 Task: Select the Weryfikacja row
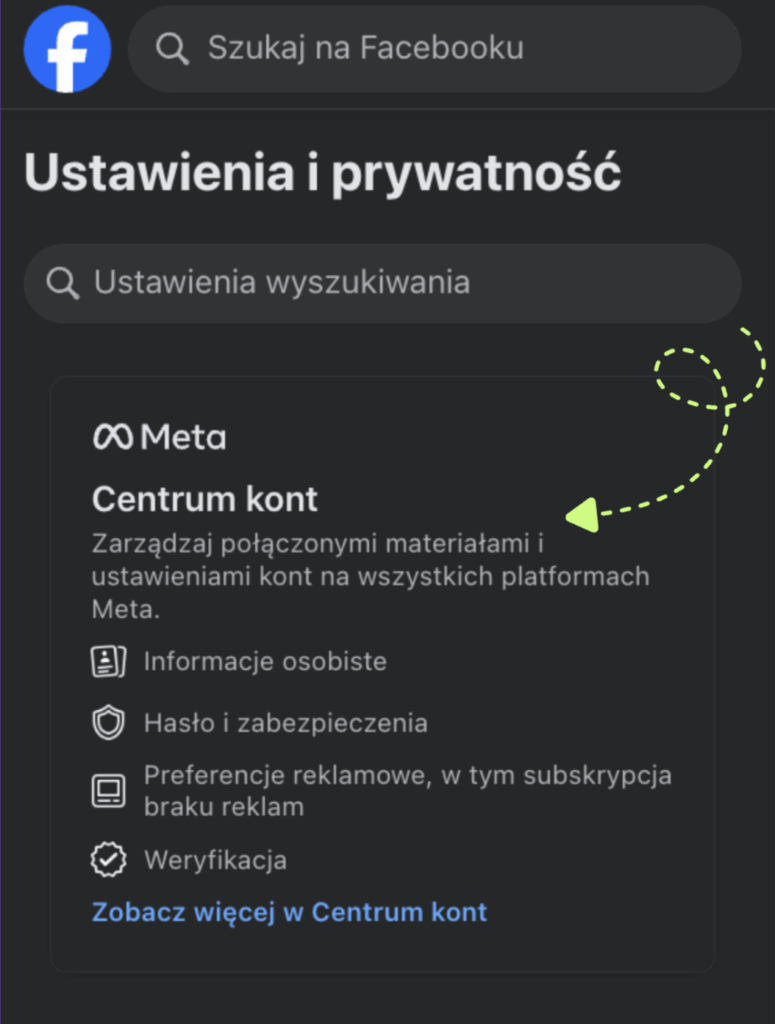(x=214, y=859)
